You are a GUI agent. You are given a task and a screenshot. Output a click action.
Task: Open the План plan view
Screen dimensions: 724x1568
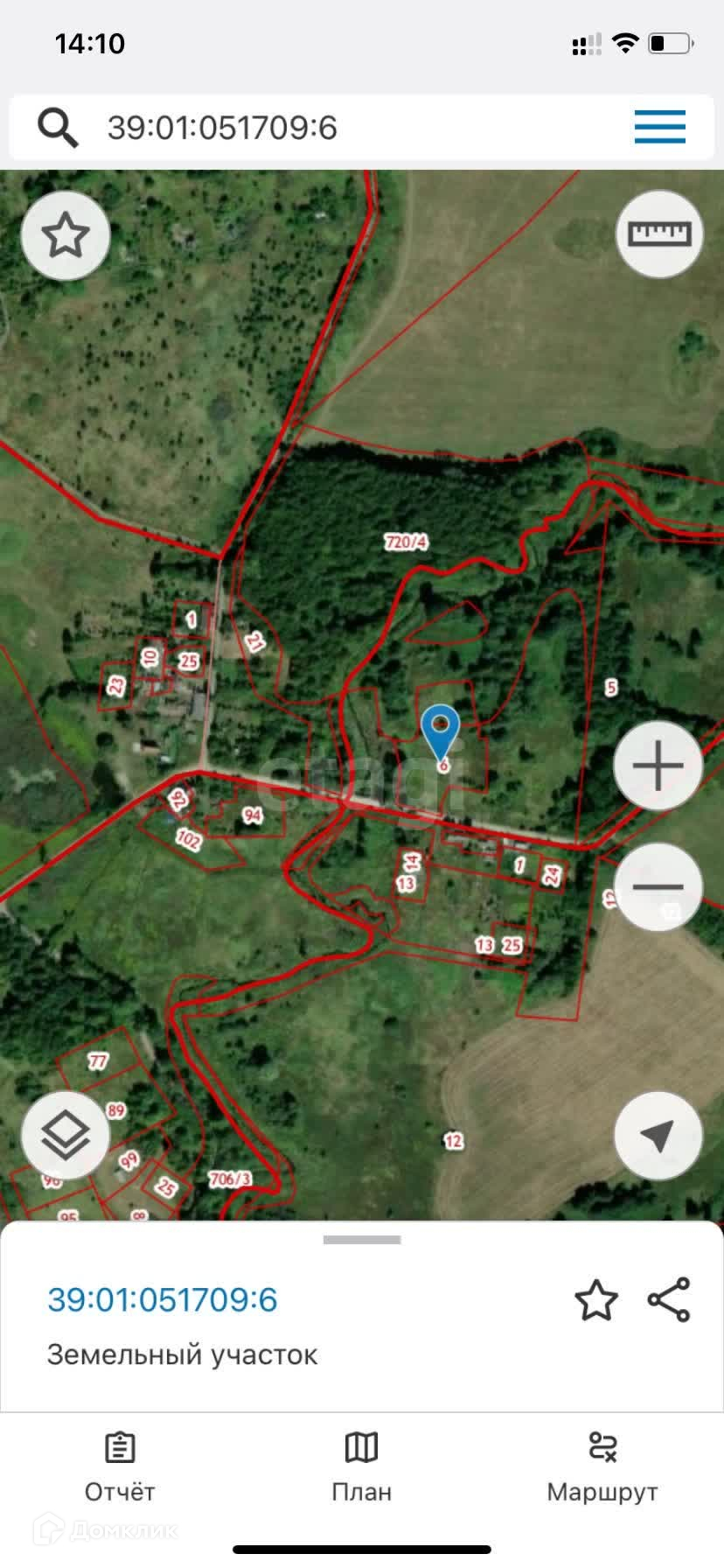(361, 1467)
